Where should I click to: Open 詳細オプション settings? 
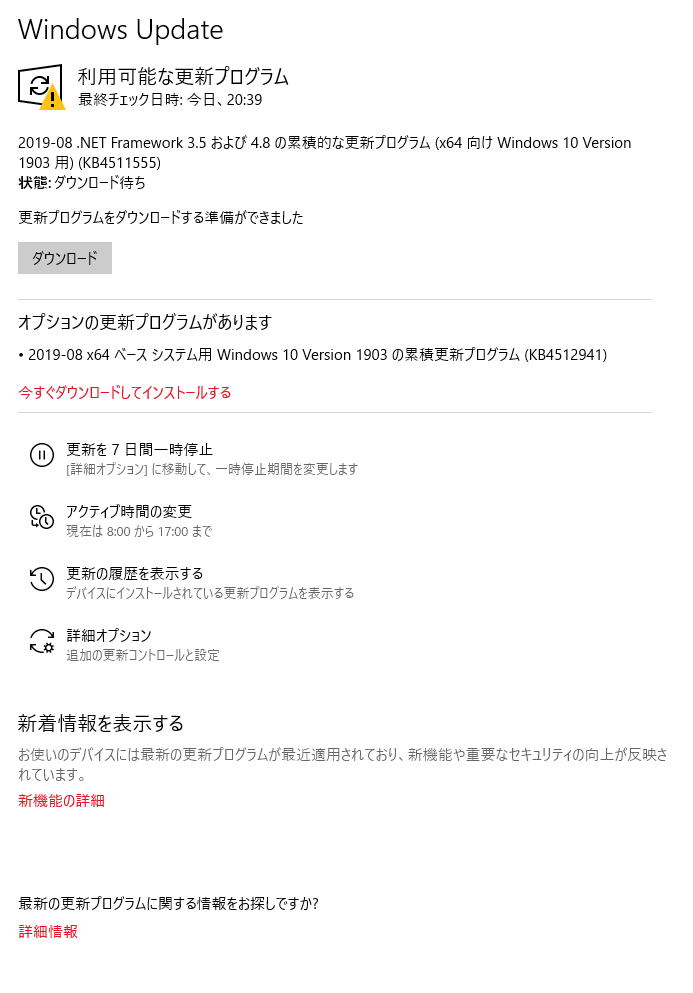point(108,636)
